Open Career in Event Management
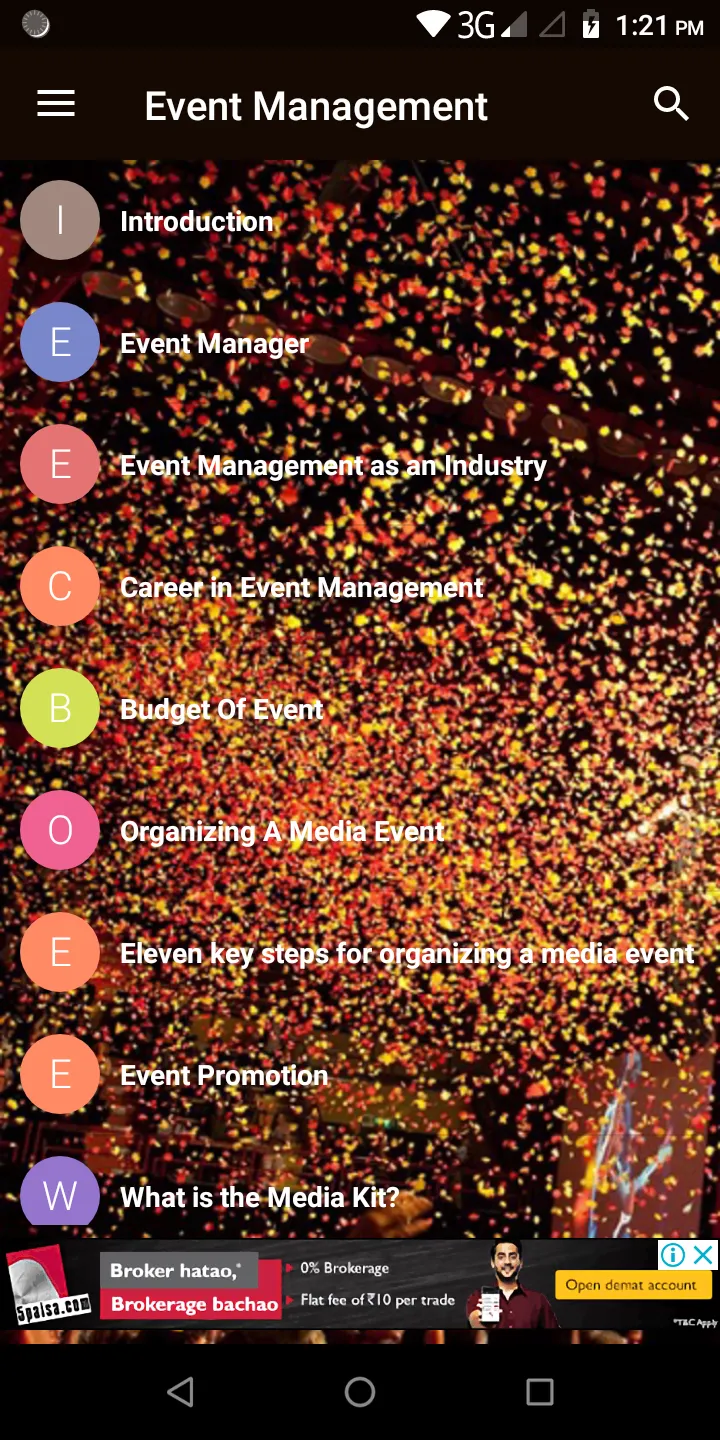The image size is (720, 1440). tap(360, 587)
